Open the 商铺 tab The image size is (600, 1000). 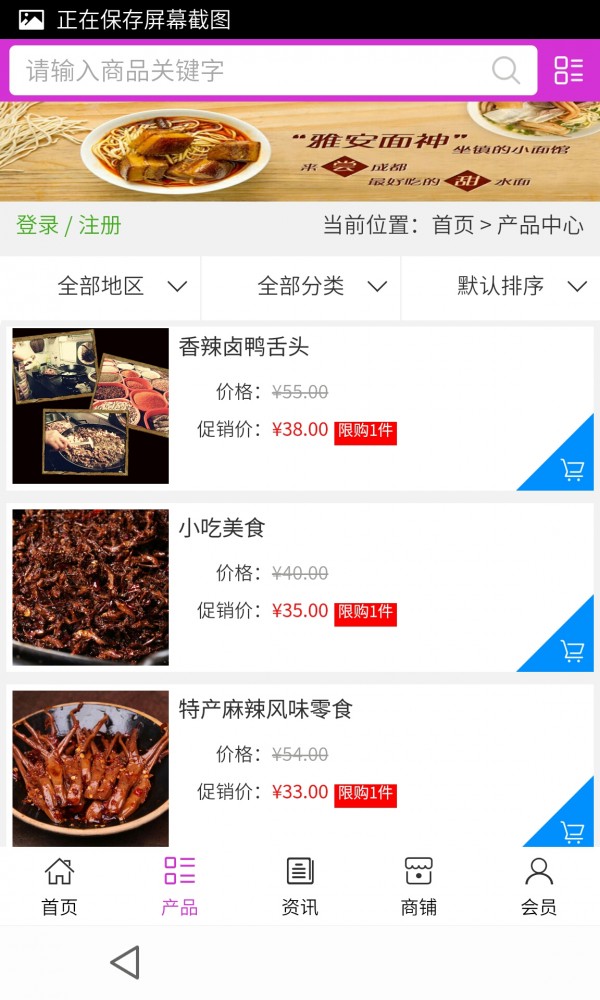point(418,886)
